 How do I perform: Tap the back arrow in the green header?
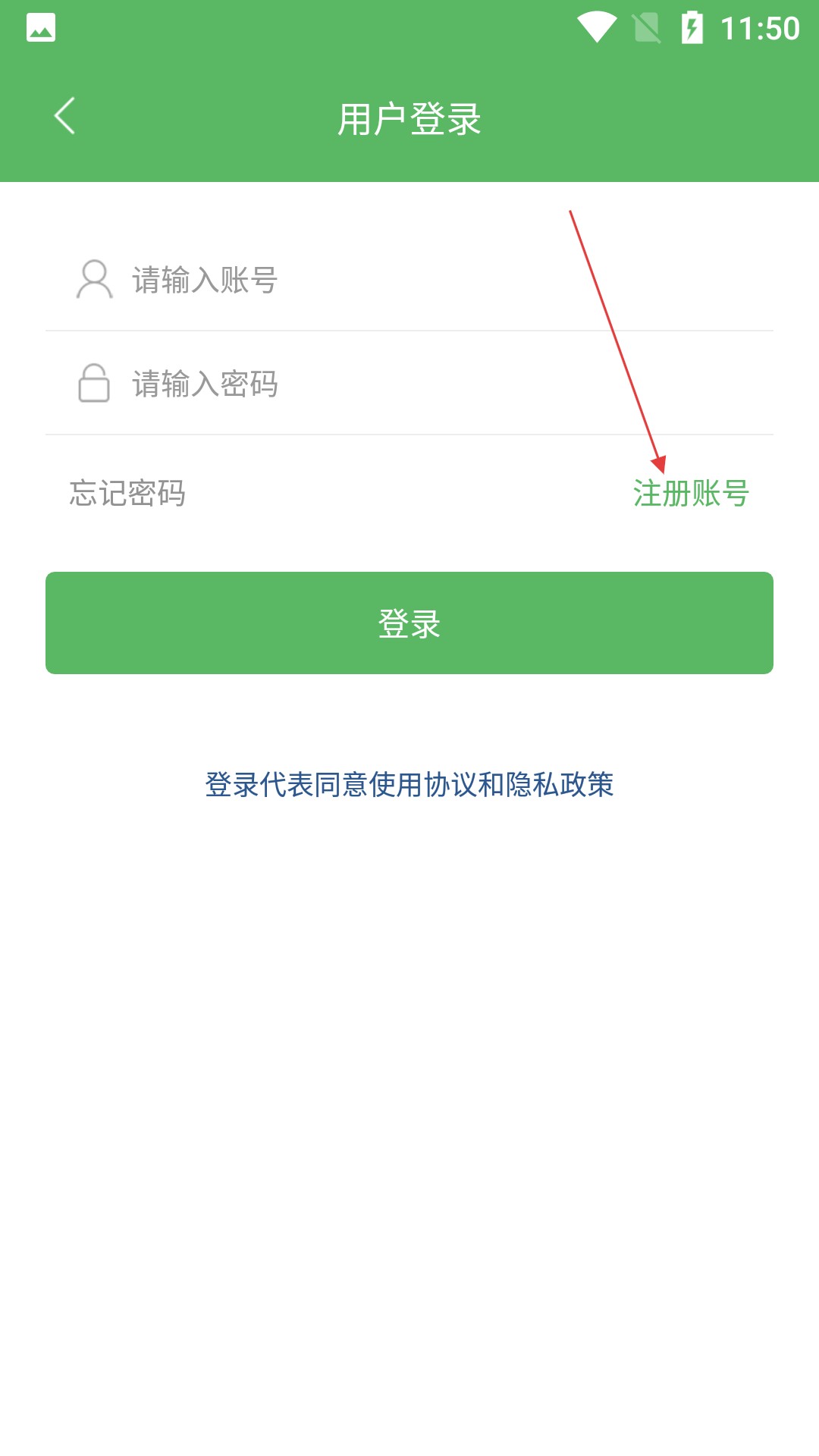[65, 115]
